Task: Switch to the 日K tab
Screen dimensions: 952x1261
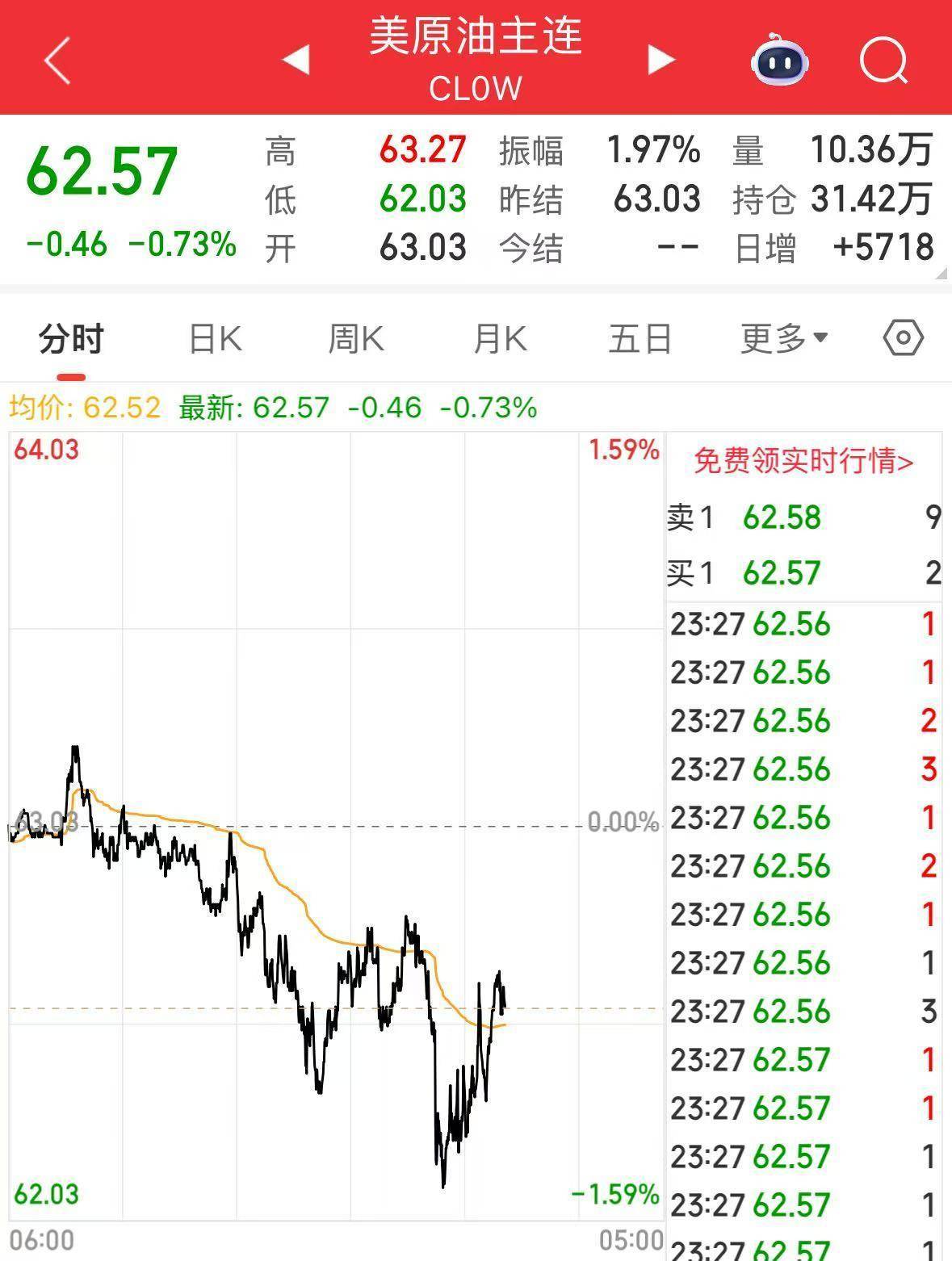Action: tap(213, 339)
